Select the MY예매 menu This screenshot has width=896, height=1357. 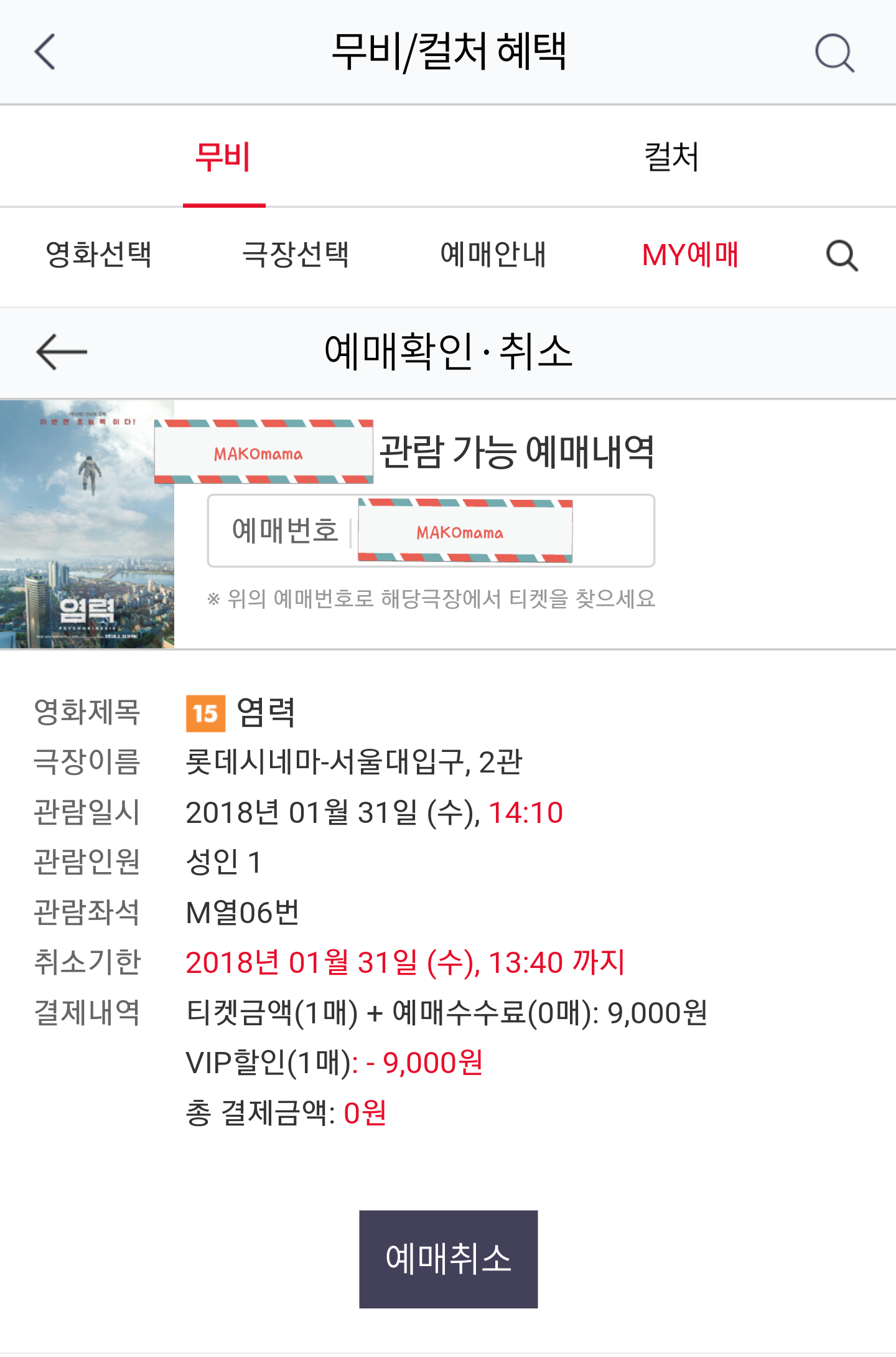coord(690,255)
